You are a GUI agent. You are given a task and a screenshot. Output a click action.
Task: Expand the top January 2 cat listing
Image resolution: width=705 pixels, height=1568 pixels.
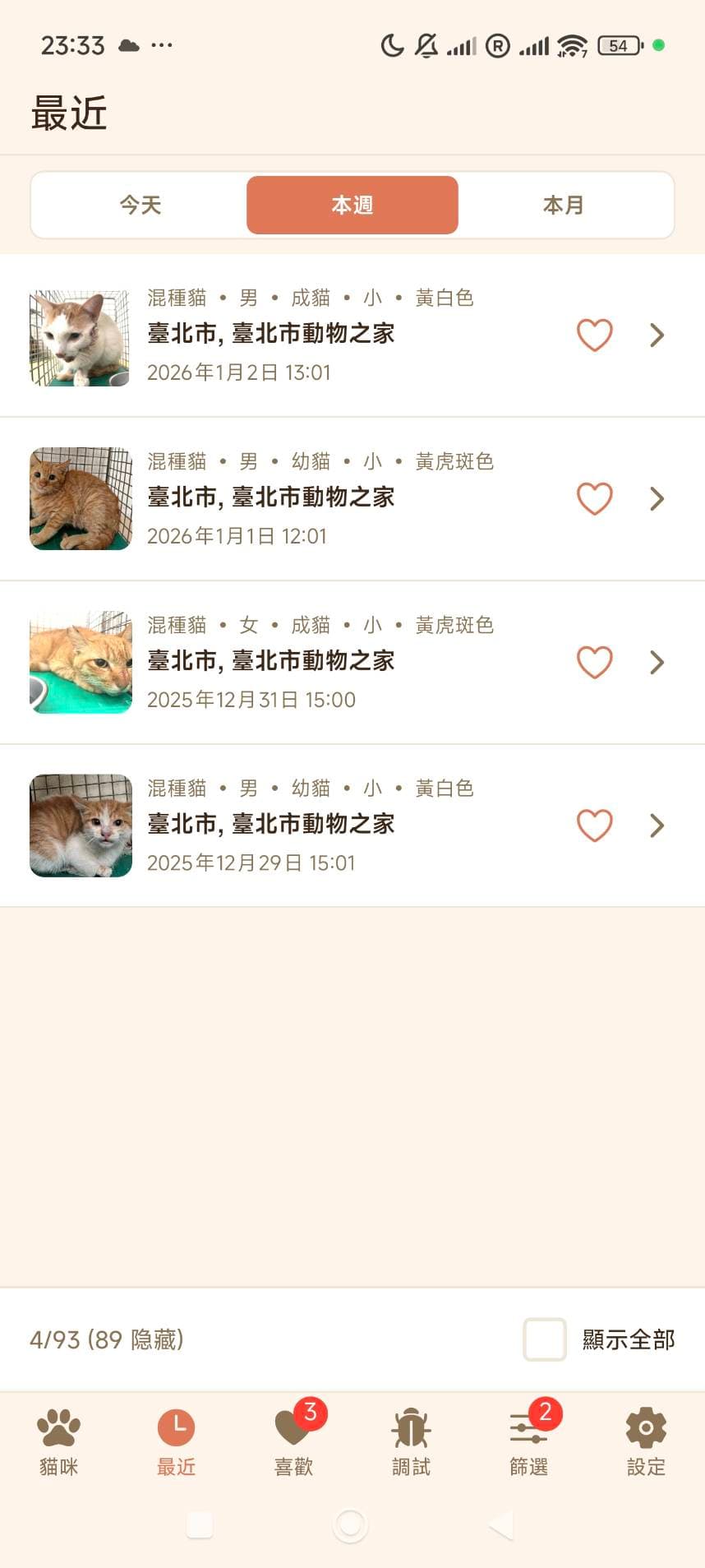[656, 335]
